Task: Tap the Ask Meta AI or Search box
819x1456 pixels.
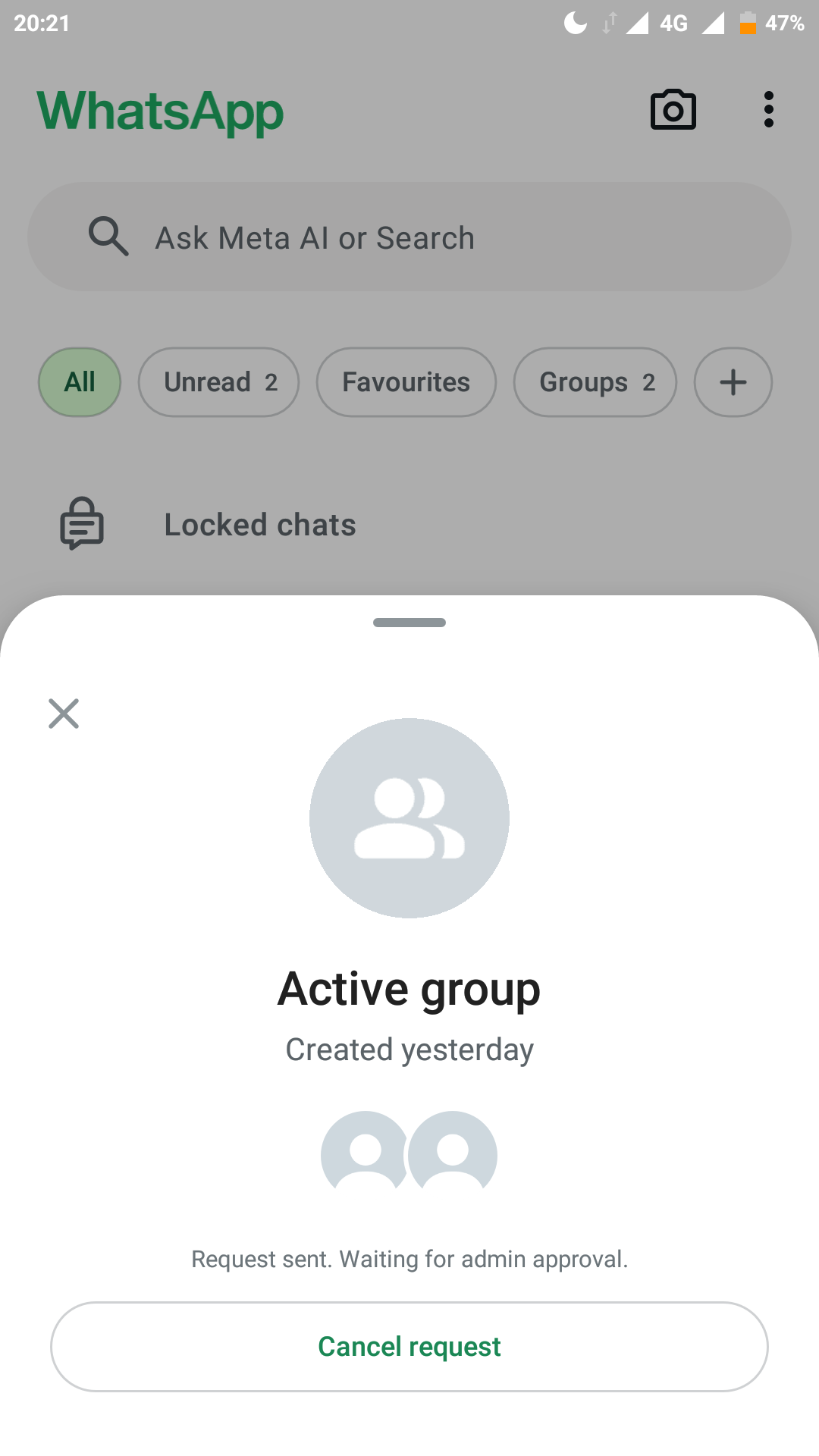Action: [x=409, y=237]
